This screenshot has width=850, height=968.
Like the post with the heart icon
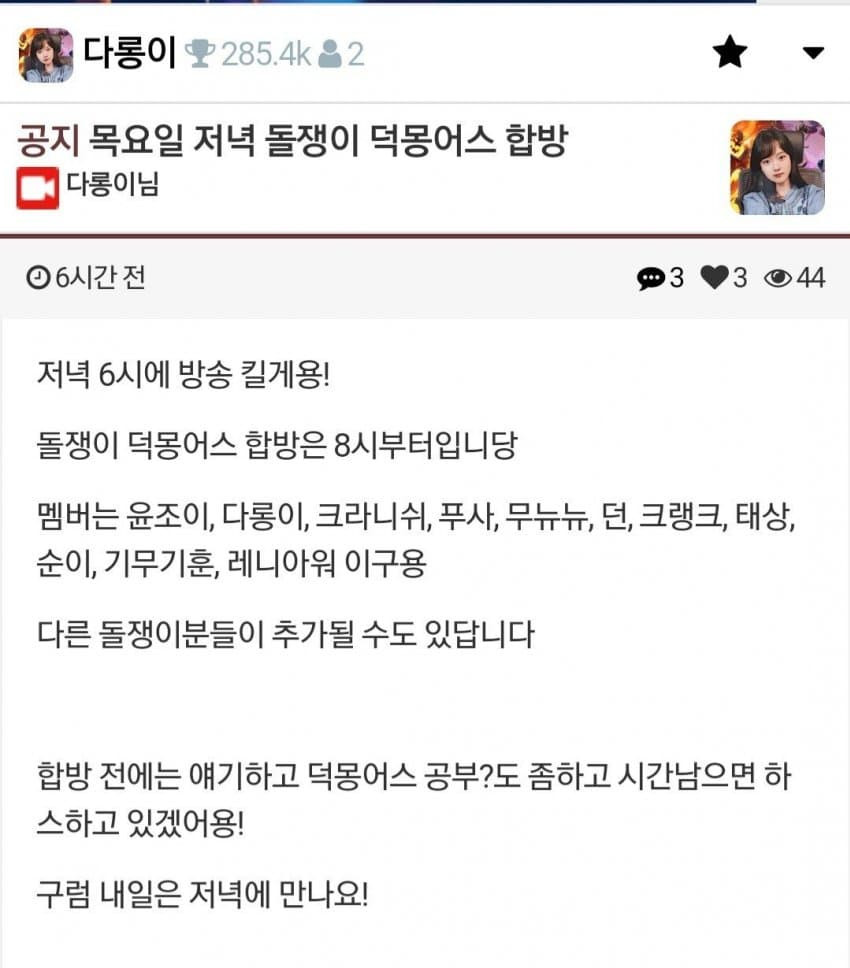tap(713, 278)
